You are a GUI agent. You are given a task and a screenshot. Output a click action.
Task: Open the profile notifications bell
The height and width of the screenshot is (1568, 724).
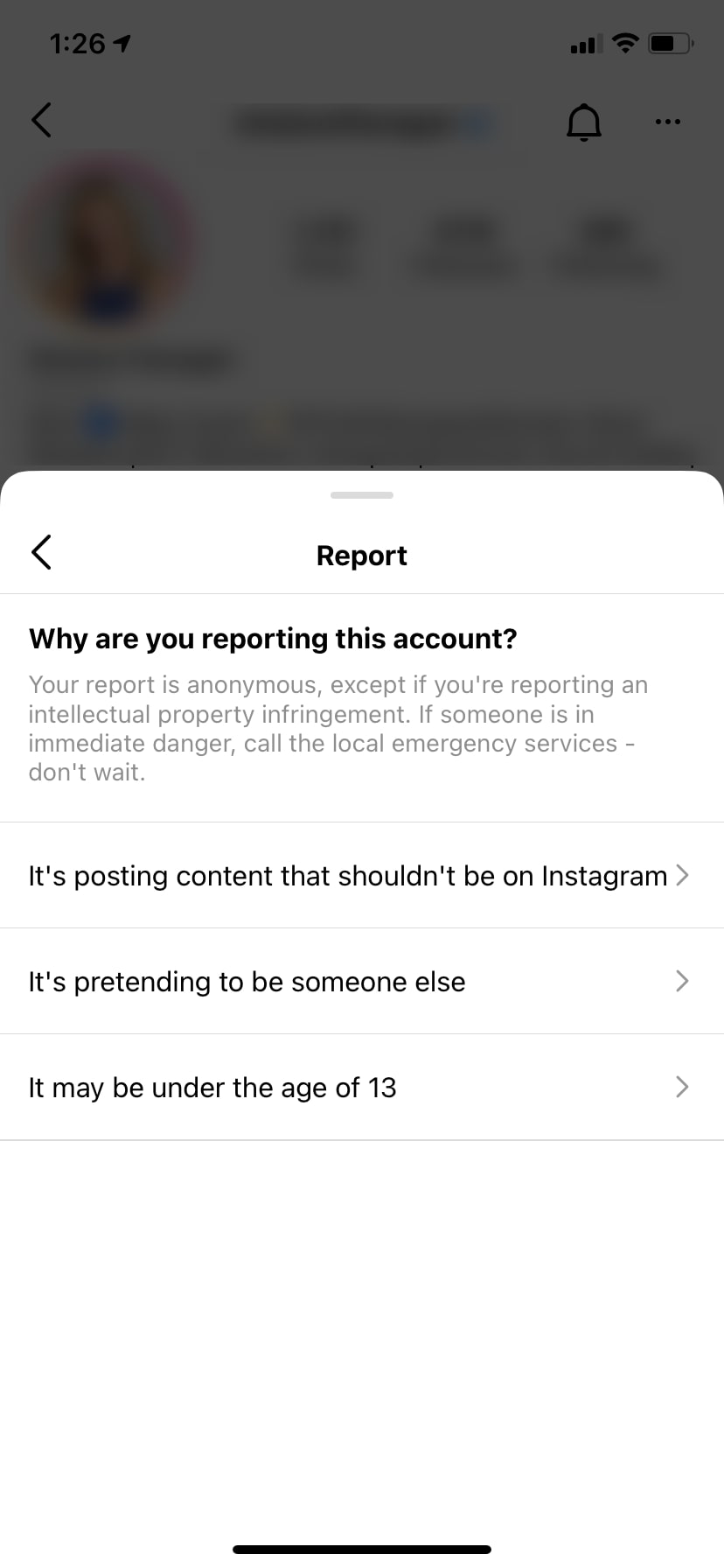[x=584, y=121]
